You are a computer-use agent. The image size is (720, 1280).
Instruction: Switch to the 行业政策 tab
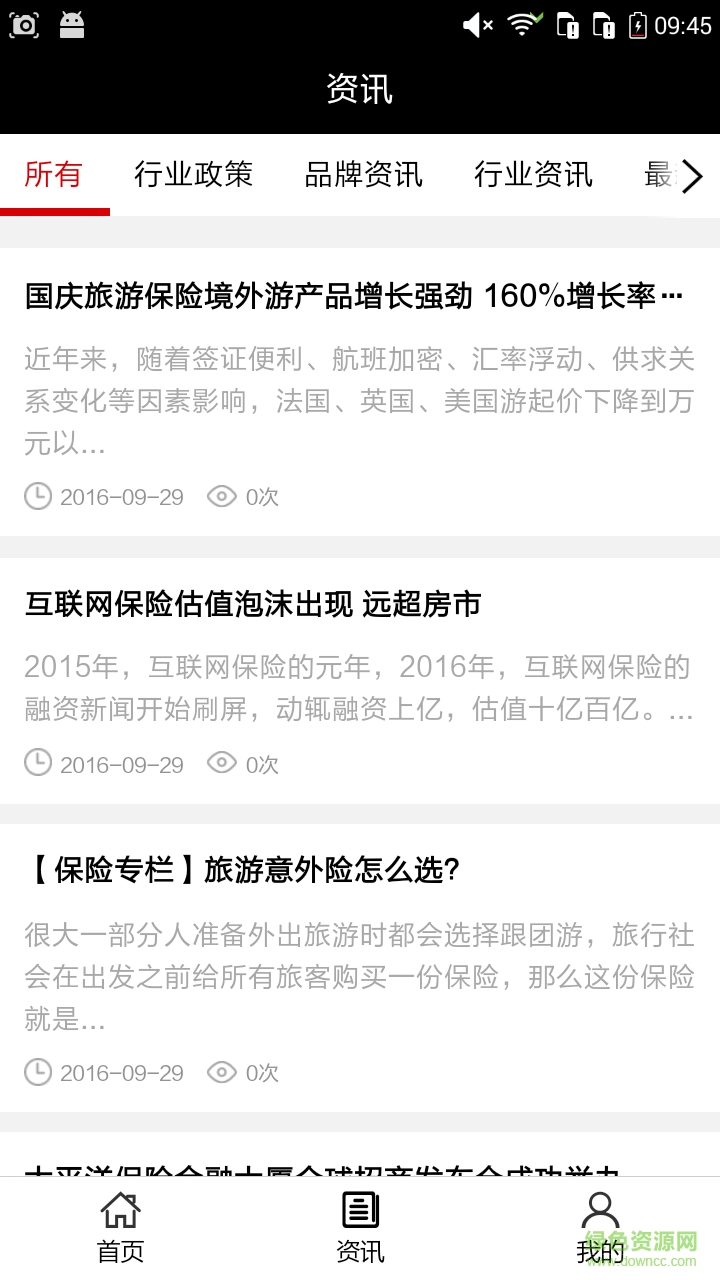tap(194, 175)
